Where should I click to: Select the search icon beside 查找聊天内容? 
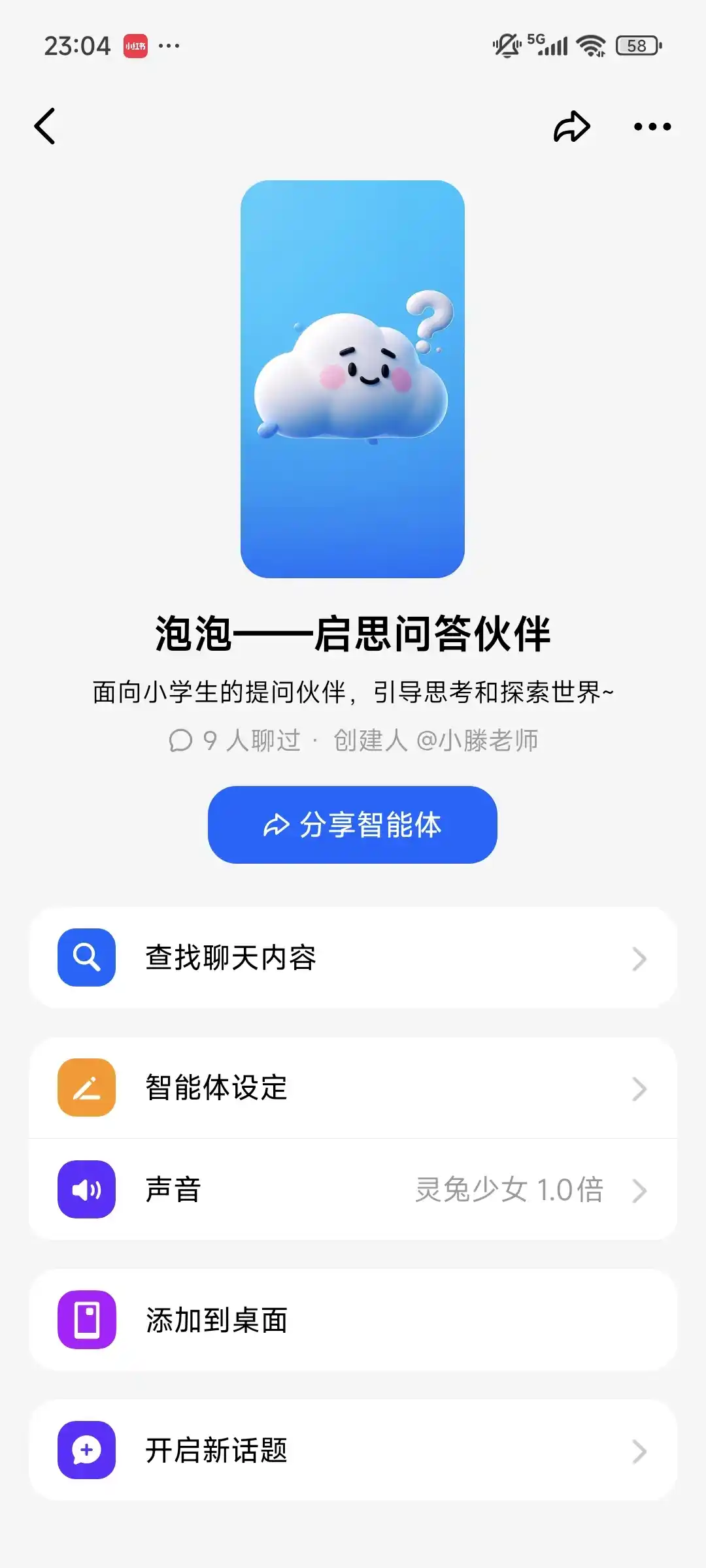tap(86, 958)
